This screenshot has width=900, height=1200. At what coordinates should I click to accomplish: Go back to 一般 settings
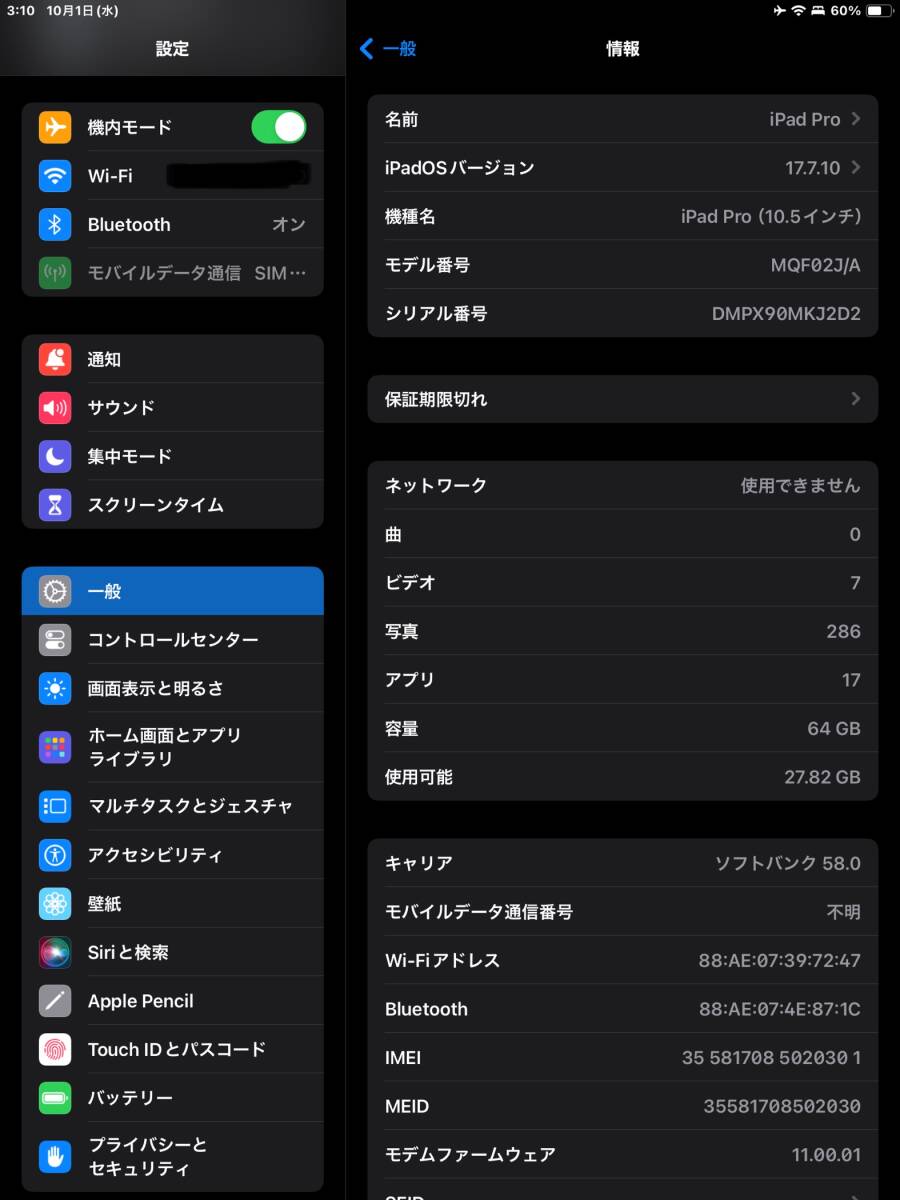tap(387, 48)
